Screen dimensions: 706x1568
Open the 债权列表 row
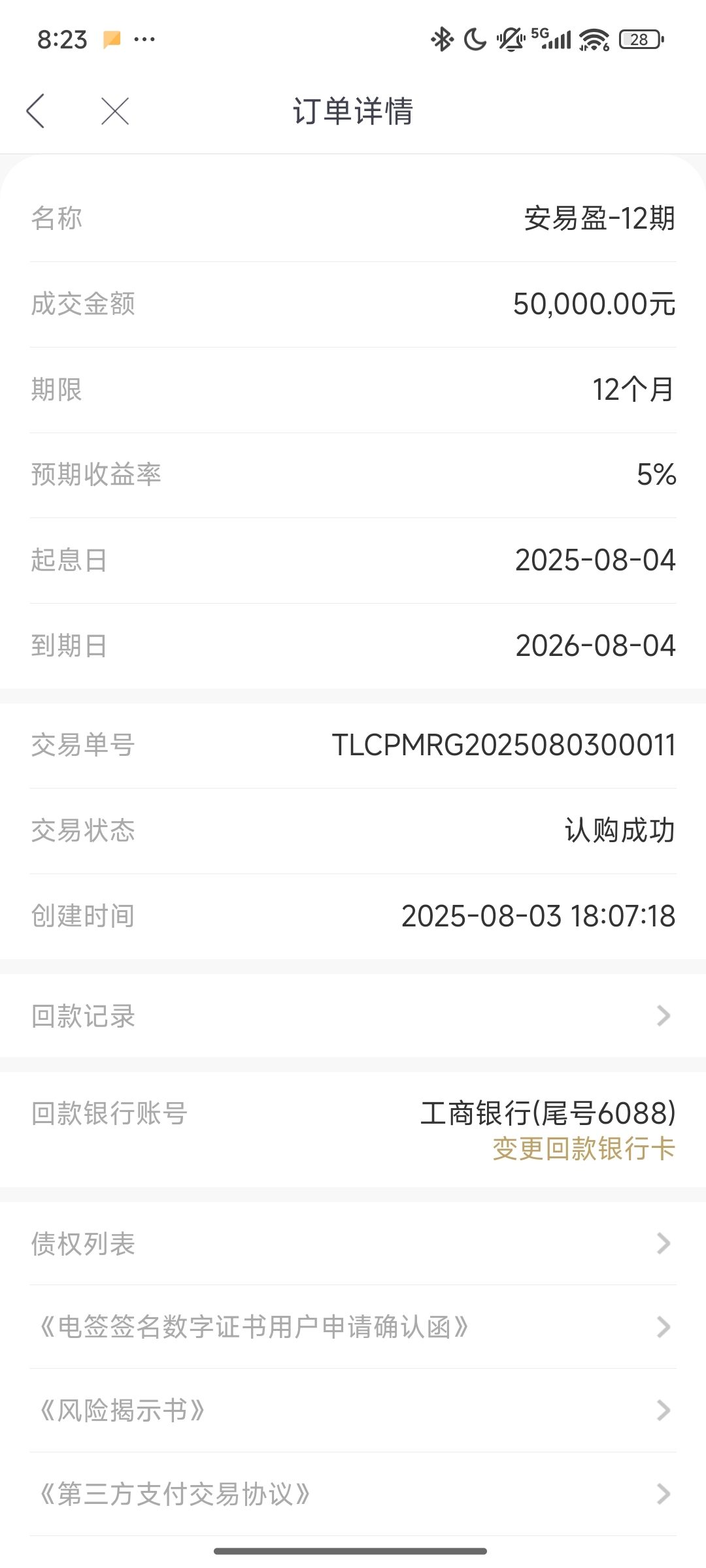click(353, 1243)
